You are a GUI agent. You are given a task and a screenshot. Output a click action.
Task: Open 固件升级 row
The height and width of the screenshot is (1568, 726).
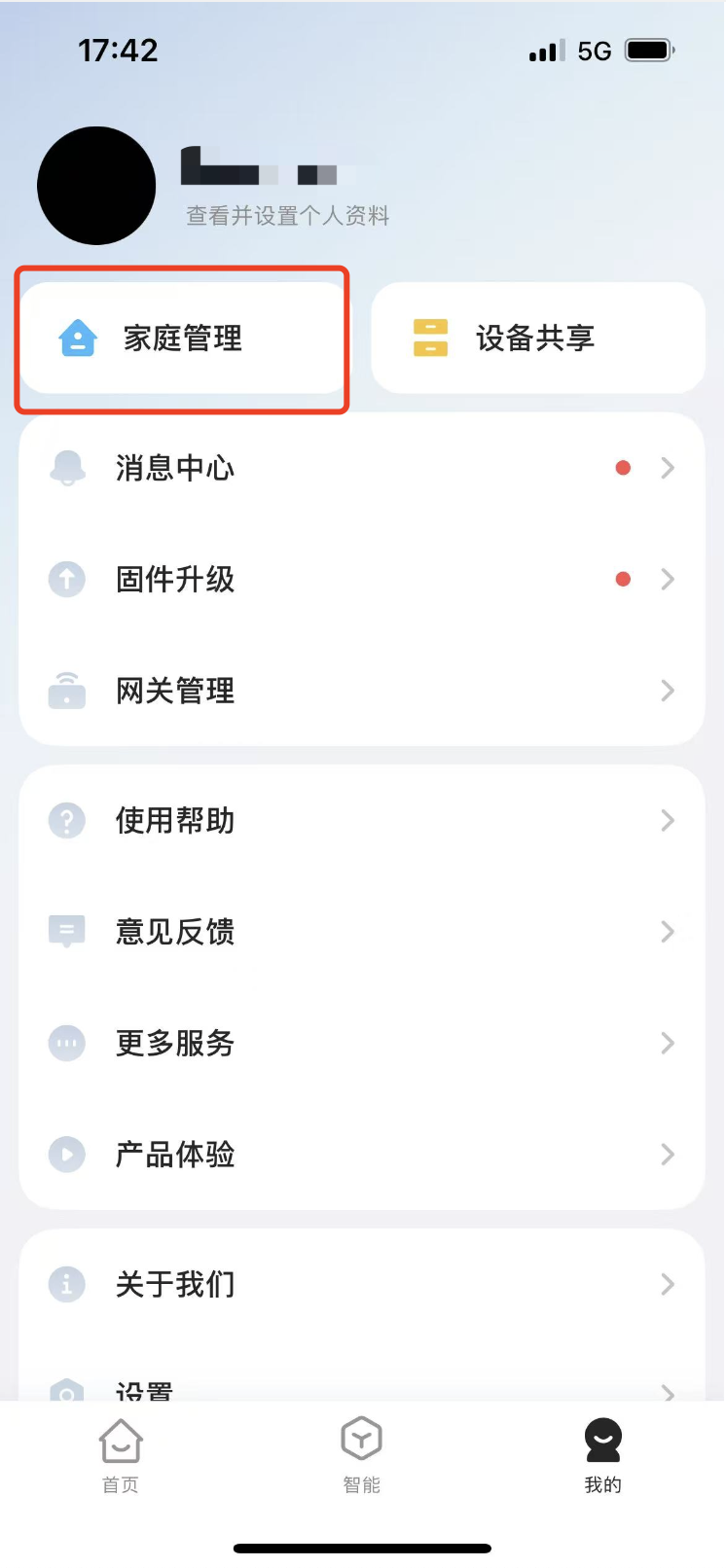pyautogui.click(x=362, y=580)
